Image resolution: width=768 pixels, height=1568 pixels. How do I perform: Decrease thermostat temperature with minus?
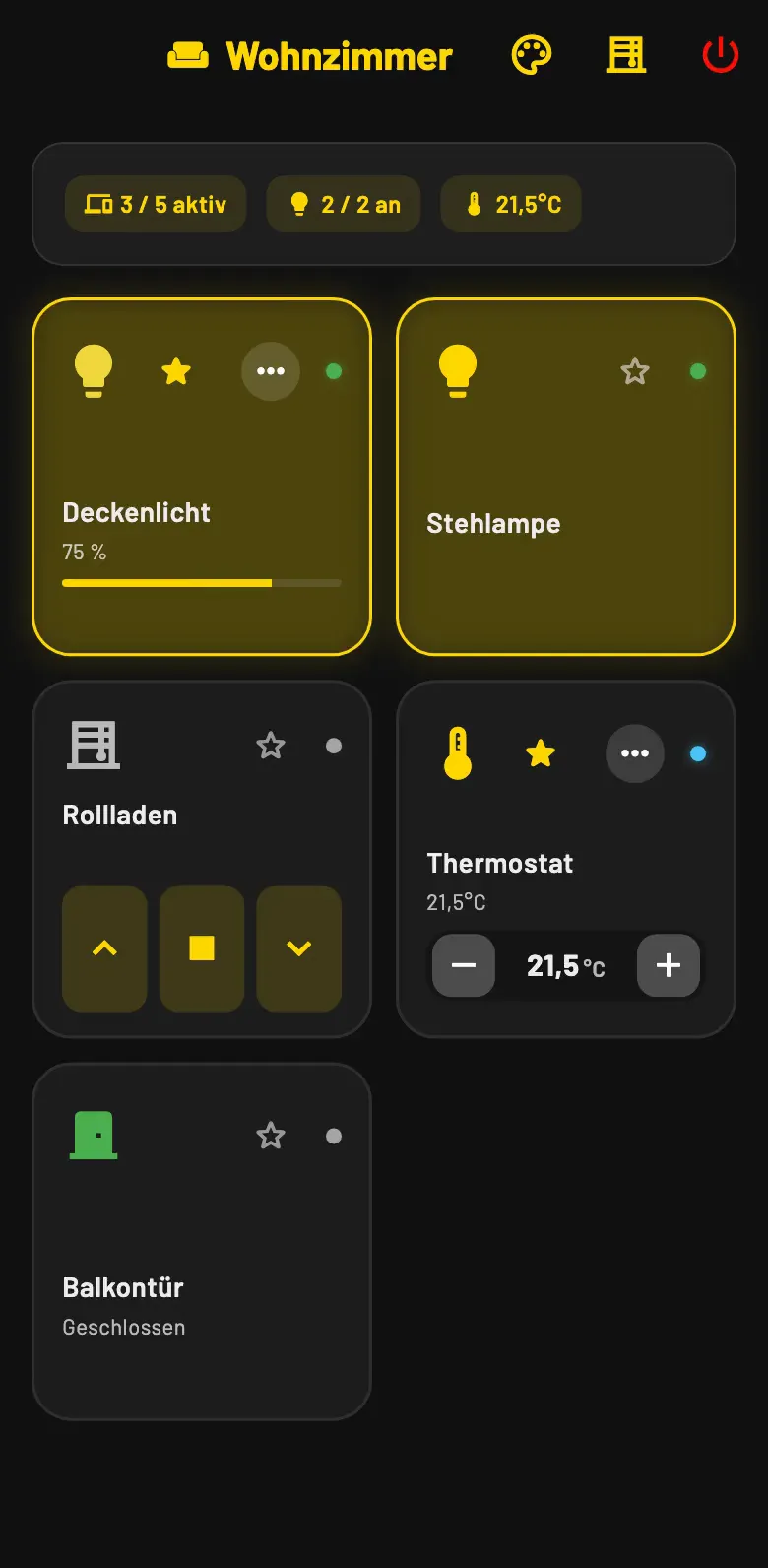click(464, 965)
